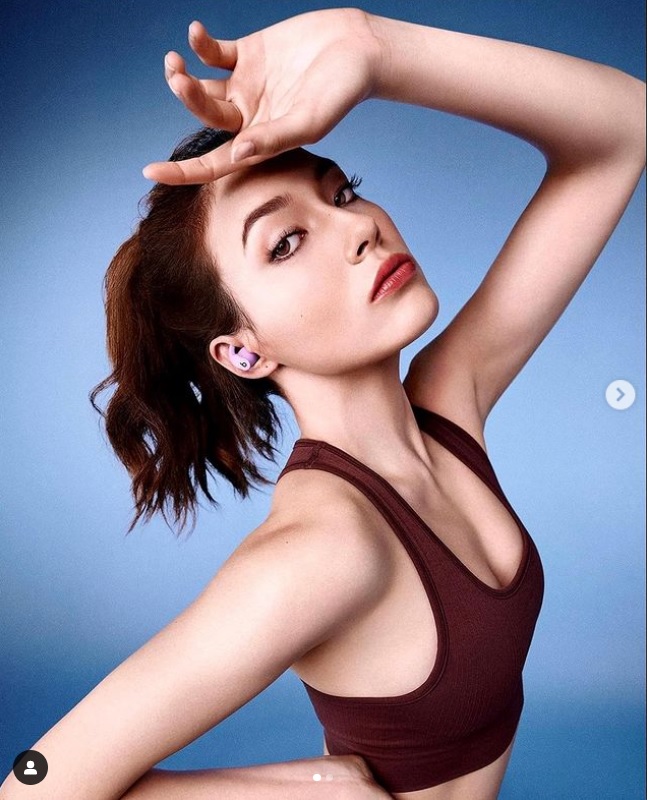Go to the next photo in the carousel
The width and height of the screenshot is (650, 800).
[x=620, y=394]
